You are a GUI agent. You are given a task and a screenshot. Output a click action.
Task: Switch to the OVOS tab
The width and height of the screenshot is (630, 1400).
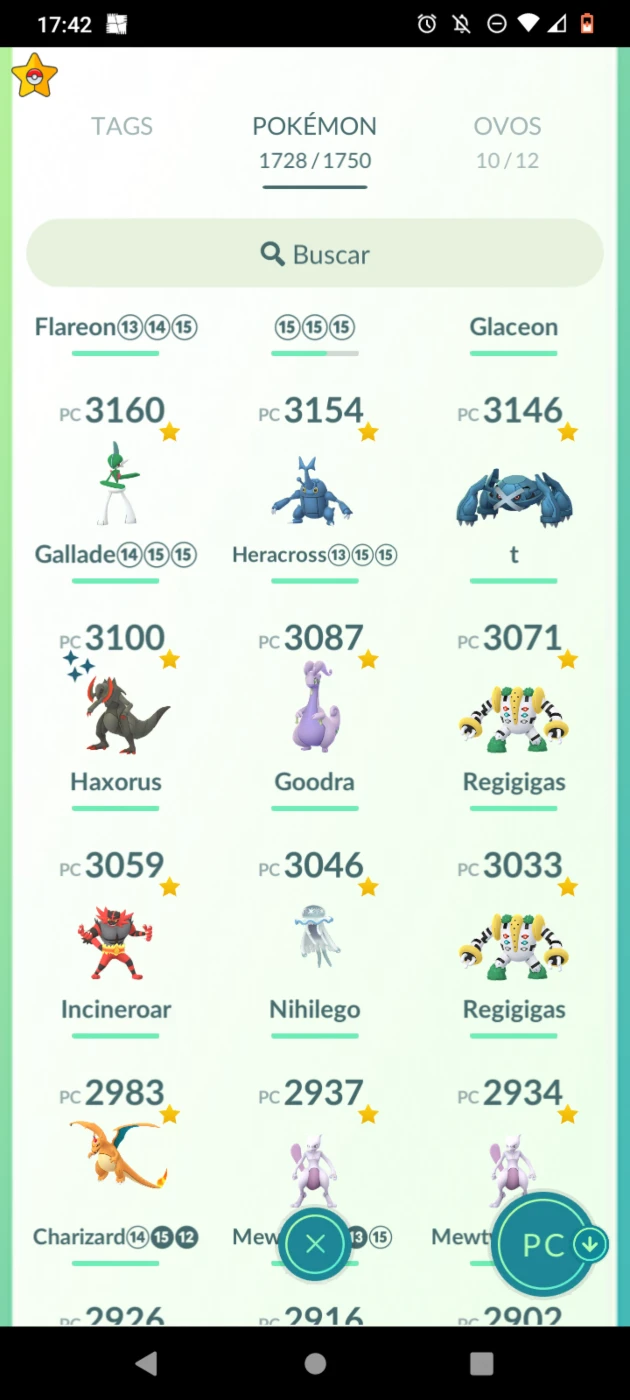507,127
